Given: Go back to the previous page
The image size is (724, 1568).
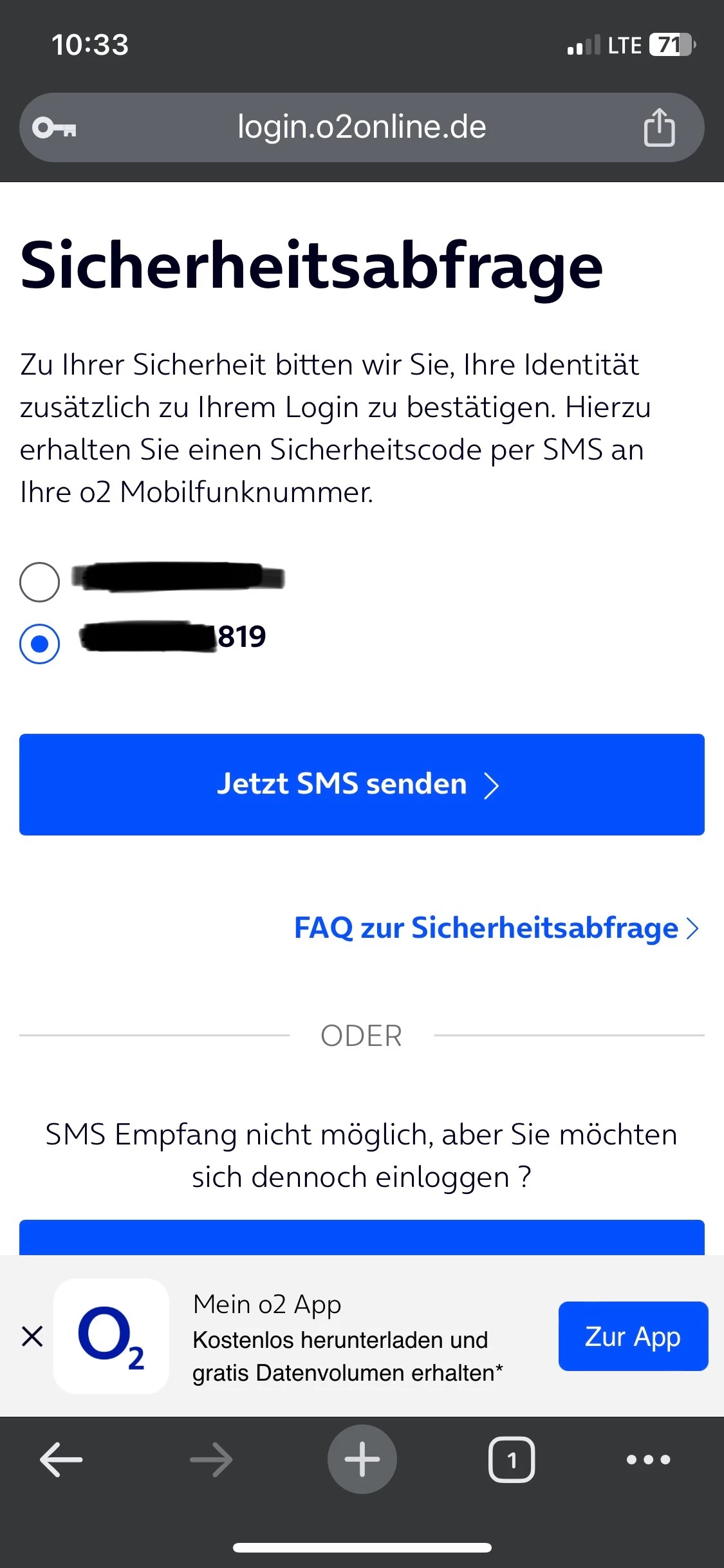Looking at the screenshot, I should [61, 1459].
